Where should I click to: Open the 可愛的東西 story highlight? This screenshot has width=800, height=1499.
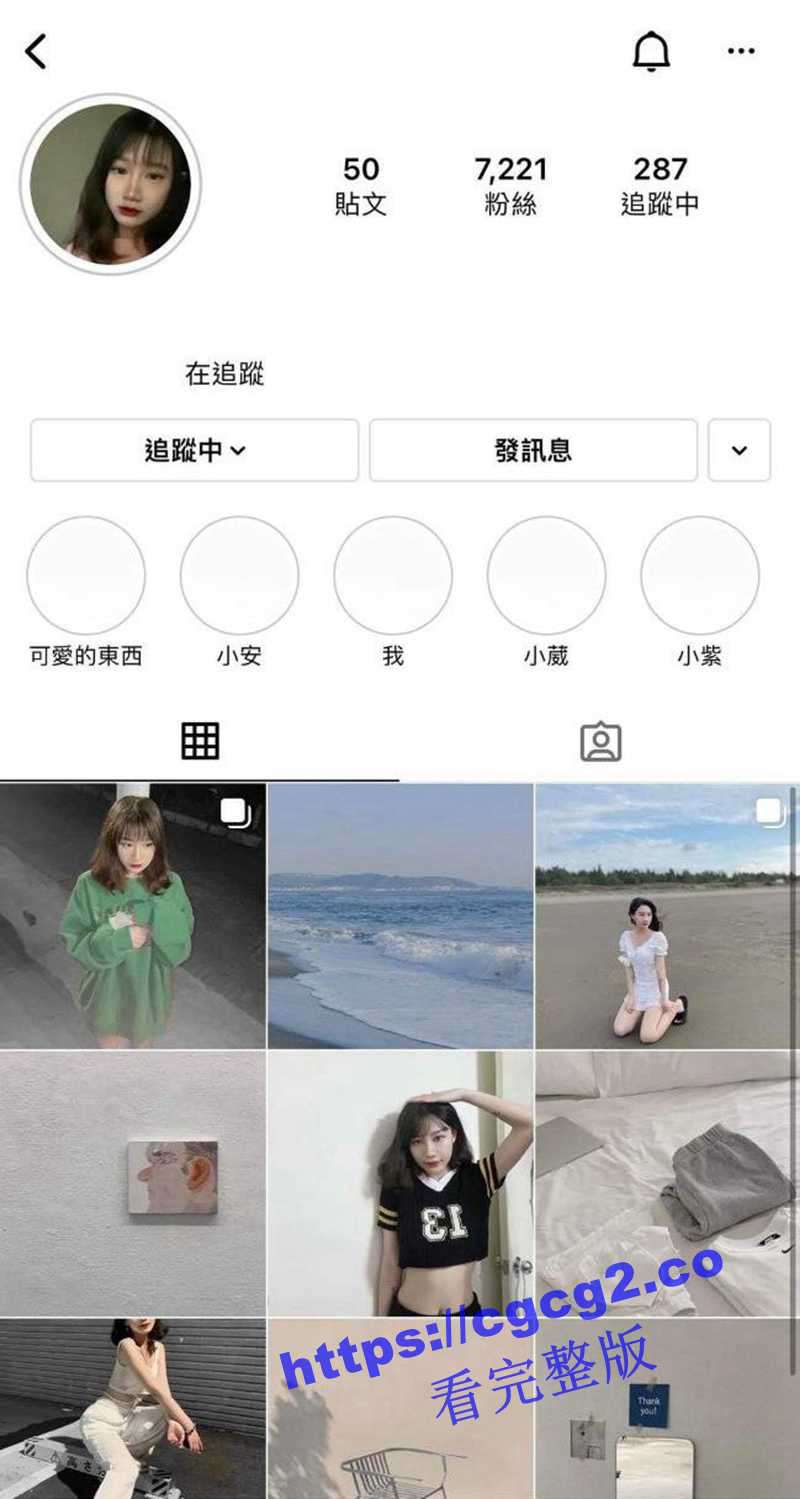[86, 576]
